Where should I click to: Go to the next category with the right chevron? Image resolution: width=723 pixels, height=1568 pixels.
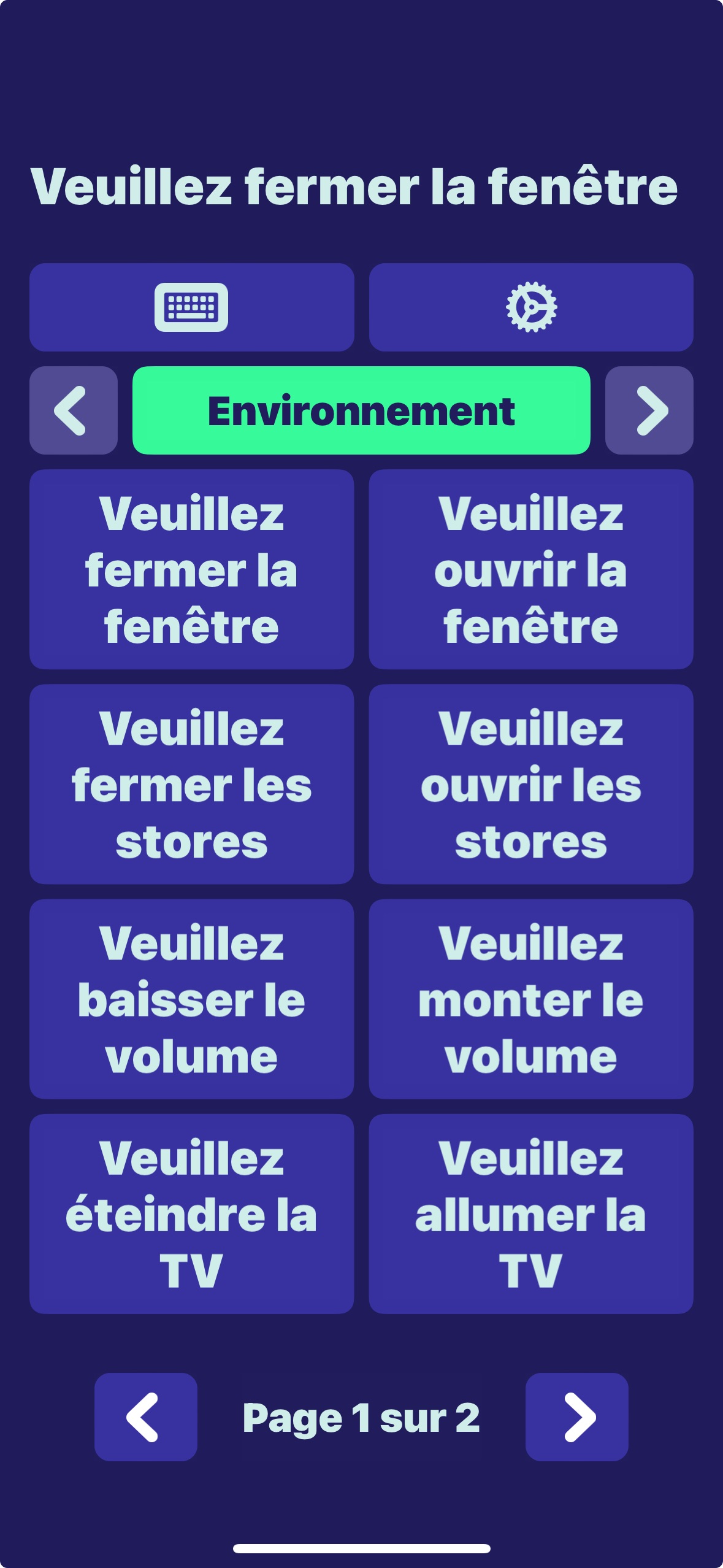pos(651,410)
